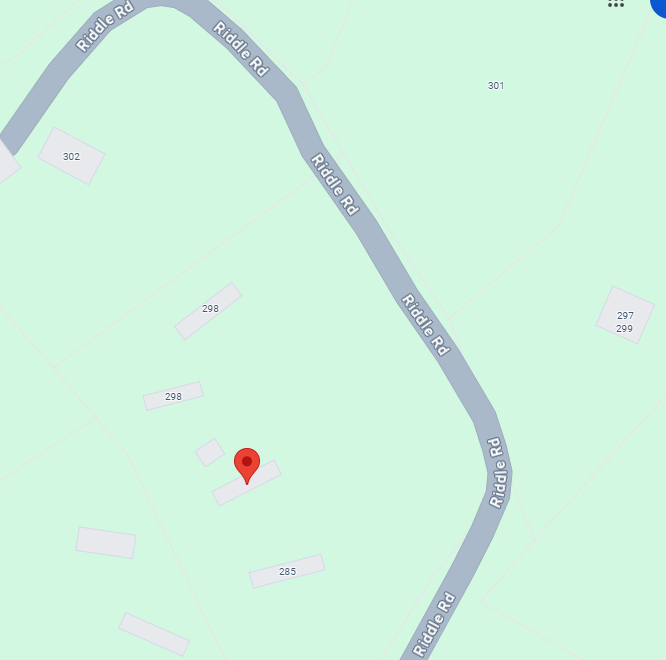Select the building labeled 302
The height and width of the screenshot is (660, 666).
coord(71,156)
